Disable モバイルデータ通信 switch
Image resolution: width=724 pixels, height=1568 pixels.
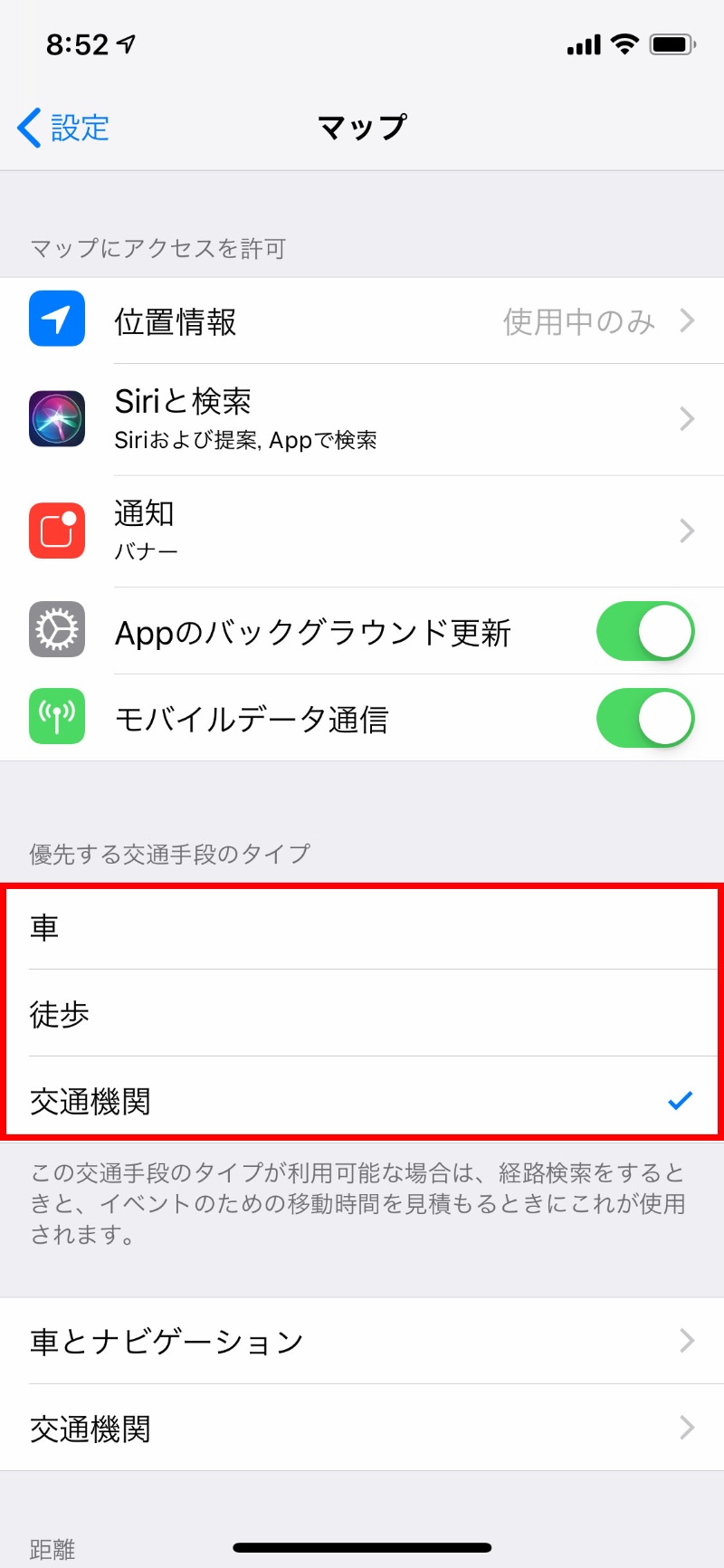coord(645,718)
